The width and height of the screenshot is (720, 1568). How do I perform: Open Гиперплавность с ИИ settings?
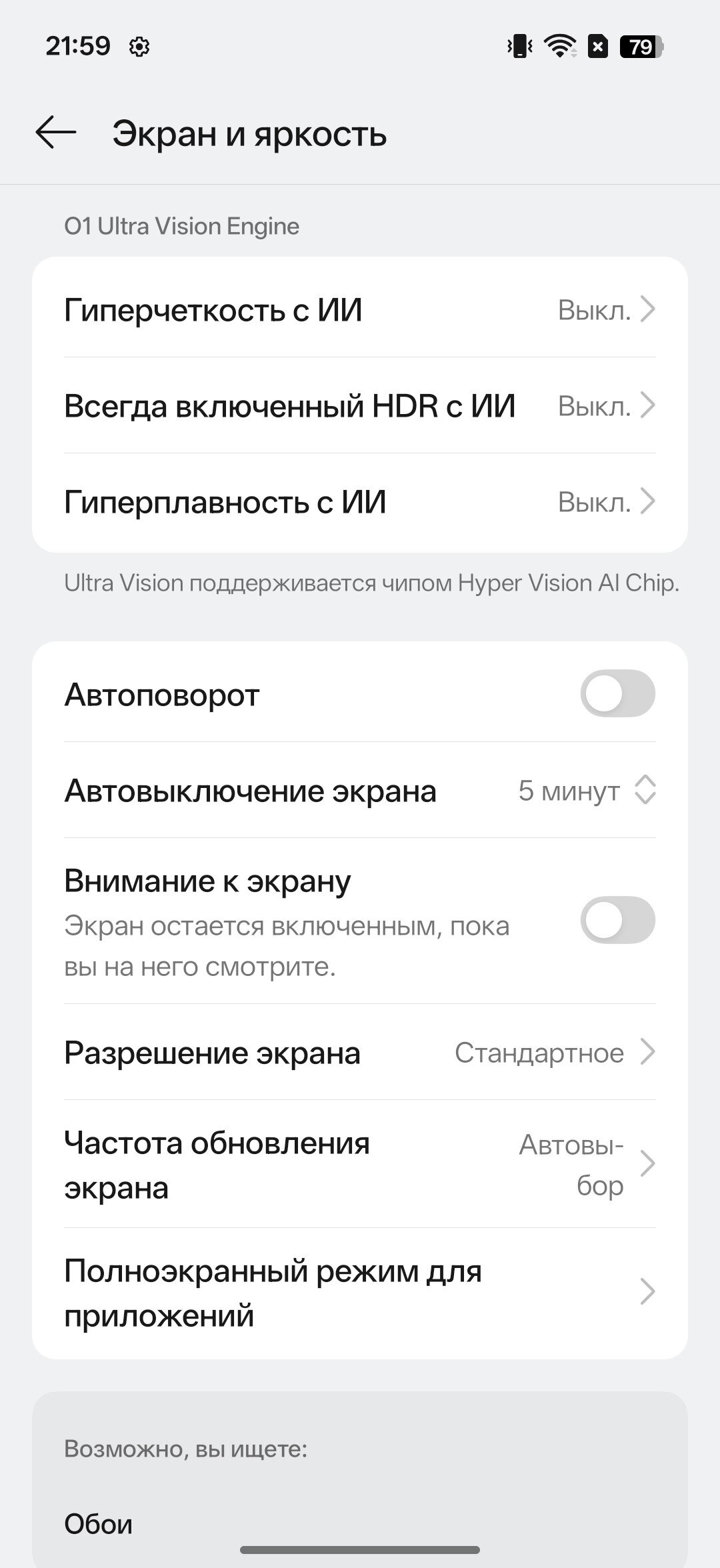click(360, 502)
